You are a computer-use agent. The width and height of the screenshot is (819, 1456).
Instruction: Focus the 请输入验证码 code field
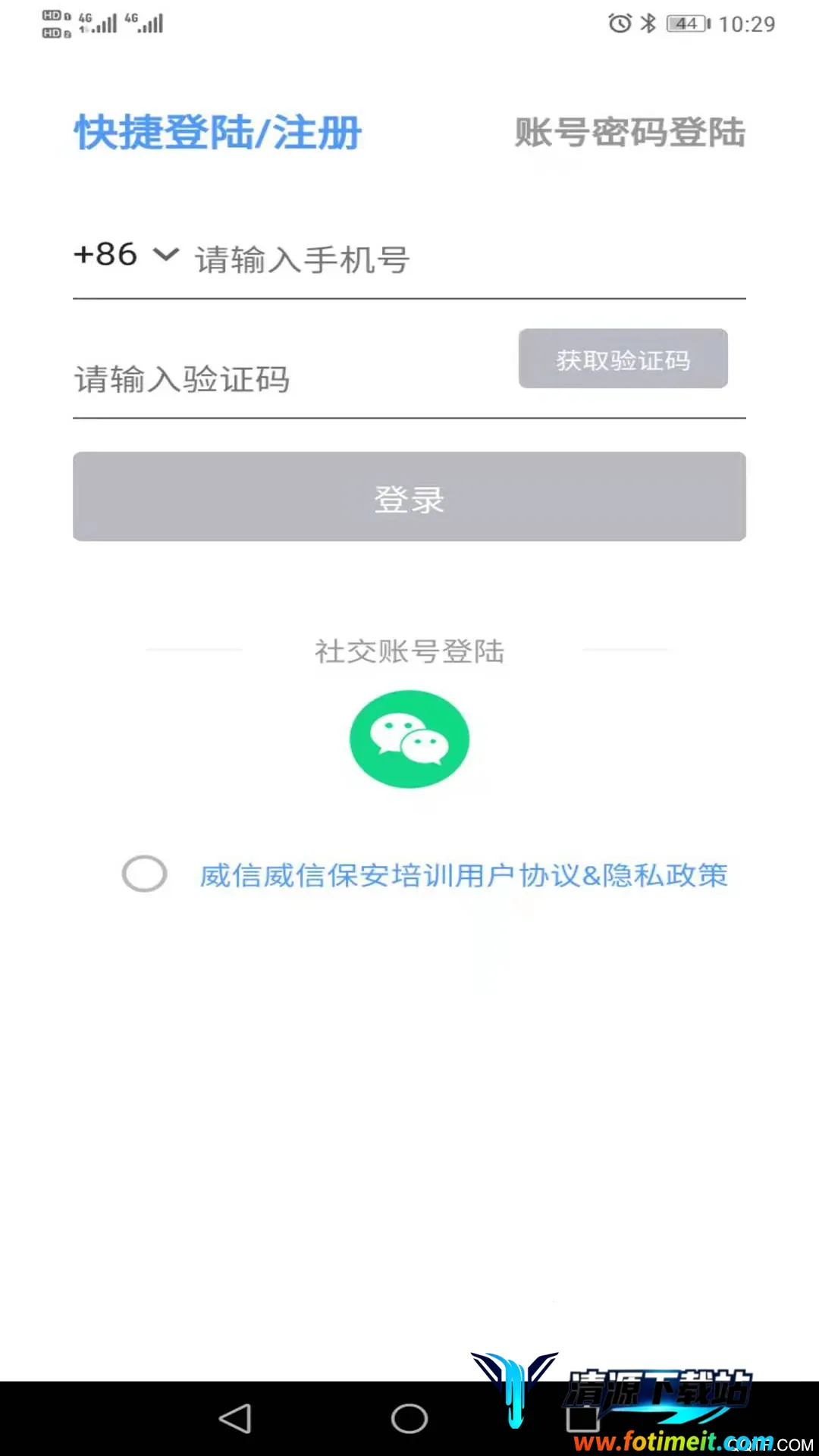point(288,379)
